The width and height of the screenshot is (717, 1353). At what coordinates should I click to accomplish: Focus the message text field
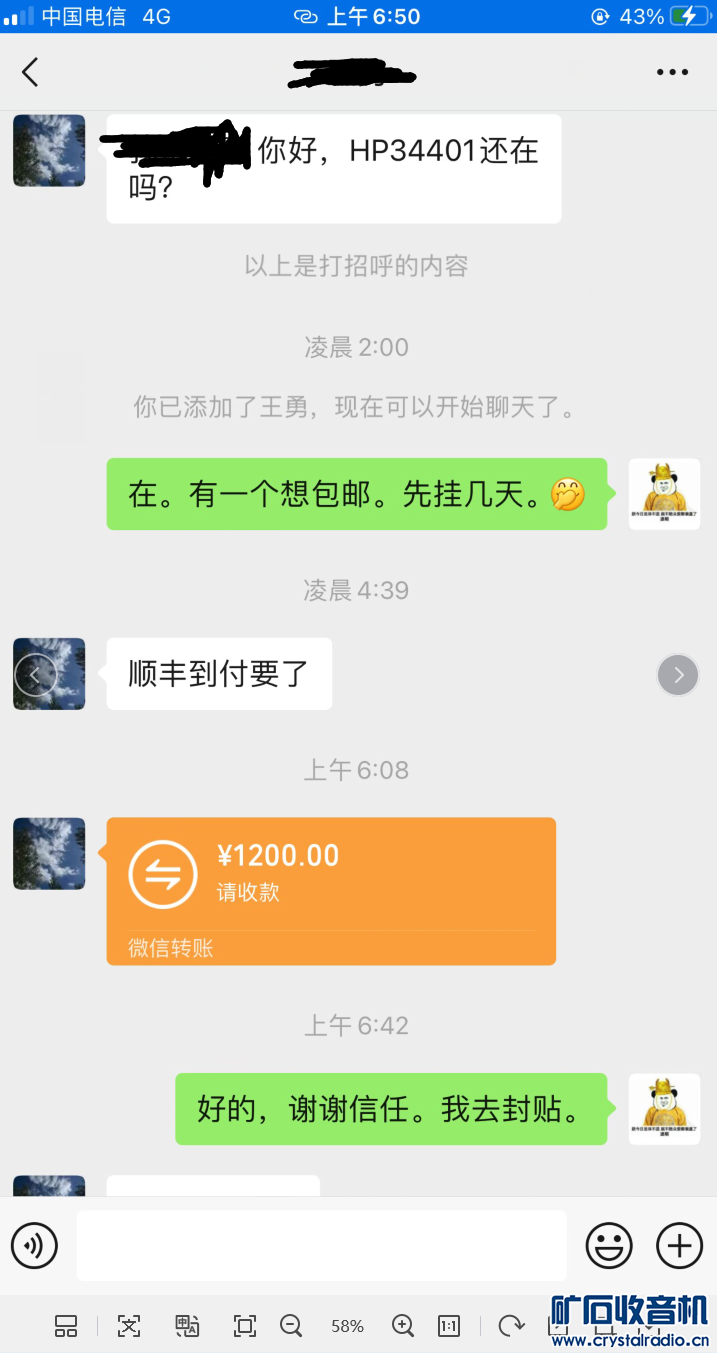[x=321, y=1246]
